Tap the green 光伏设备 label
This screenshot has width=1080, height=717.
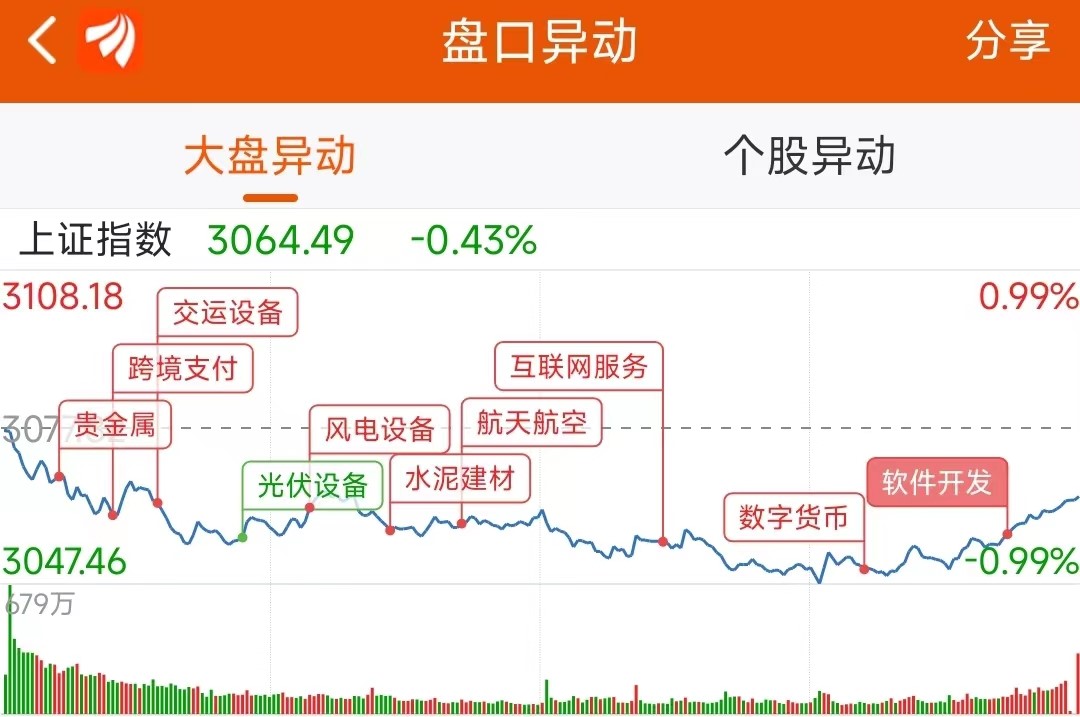click(x=312, y=486)
